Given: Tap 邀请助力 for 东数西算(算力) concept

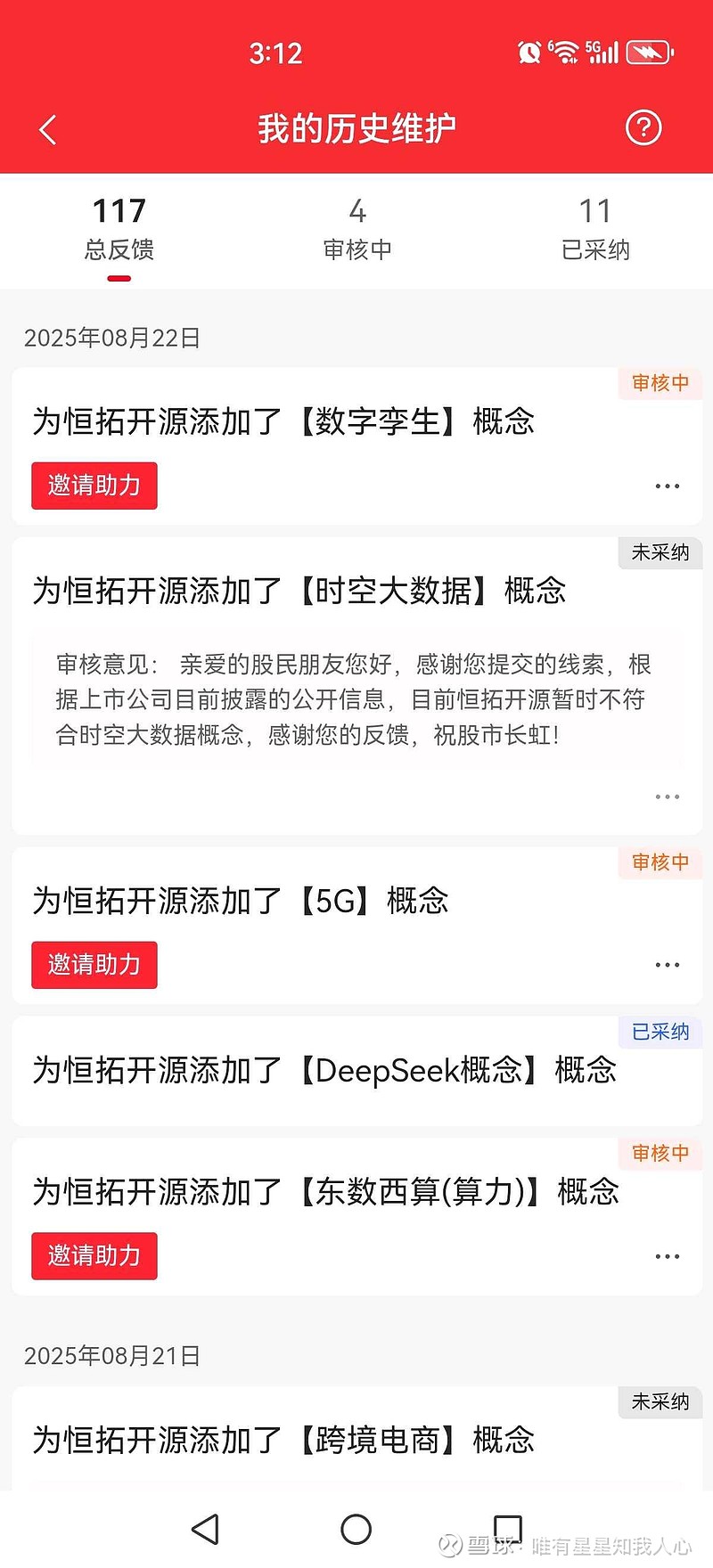Looking at the screenshot, I should 94,1256.
